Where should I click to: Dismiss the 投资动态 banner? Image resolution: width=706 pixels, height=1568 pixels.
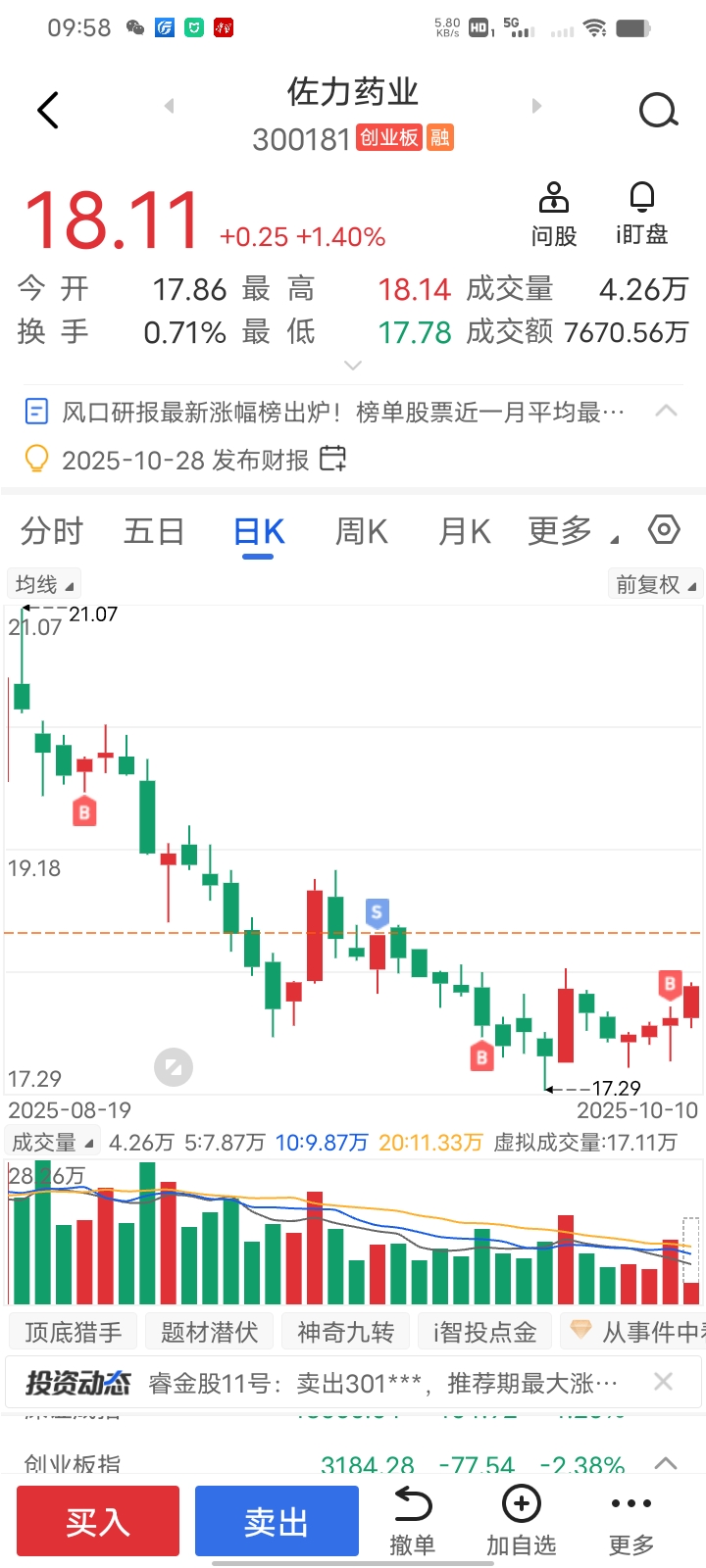coord(663,1382)
